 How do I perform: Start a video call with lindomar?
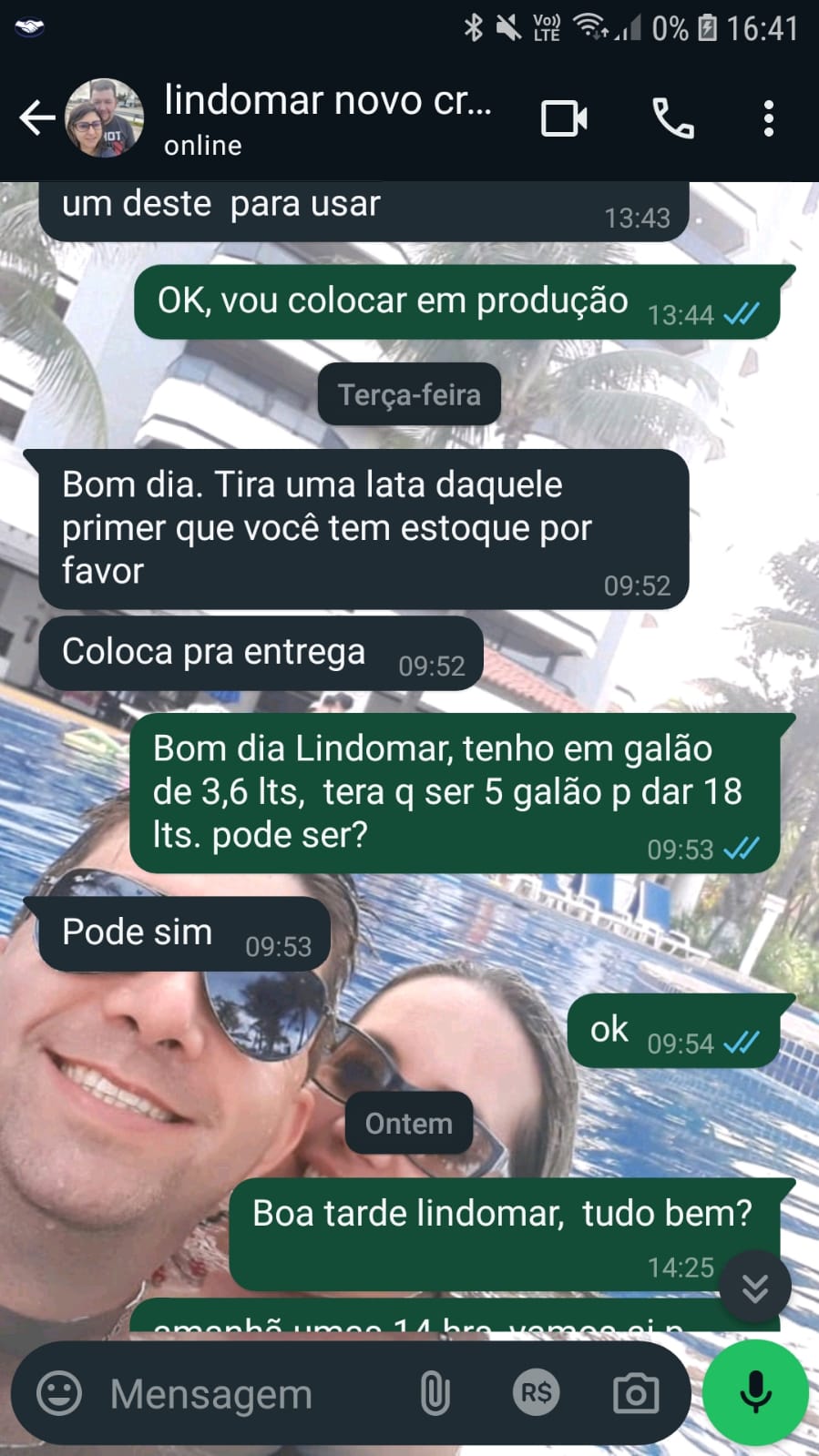pyautogui.click(x=564, y=118)
